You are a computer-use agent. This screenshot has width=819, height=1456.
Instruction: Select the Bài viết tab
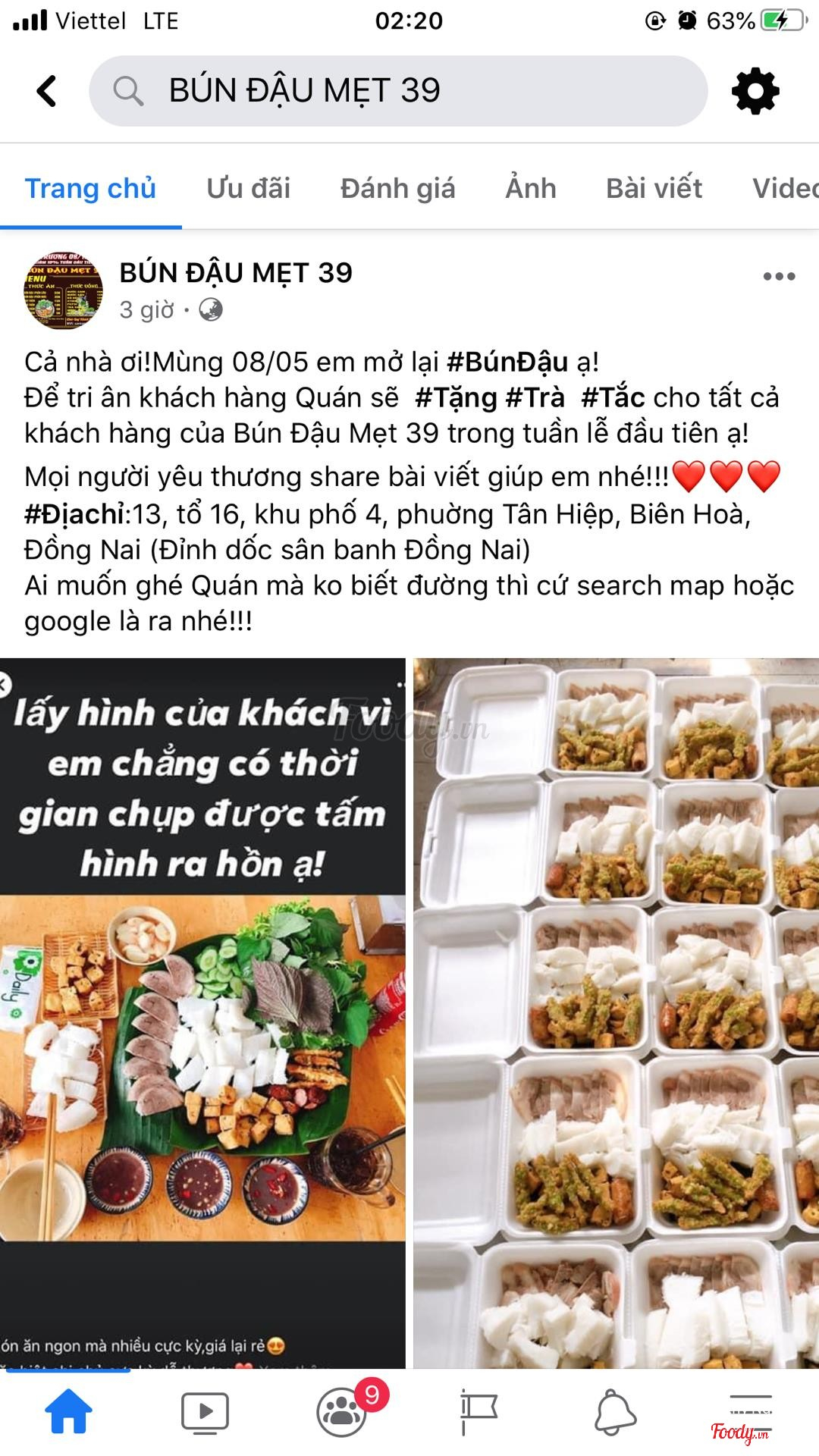coord(654,188)
